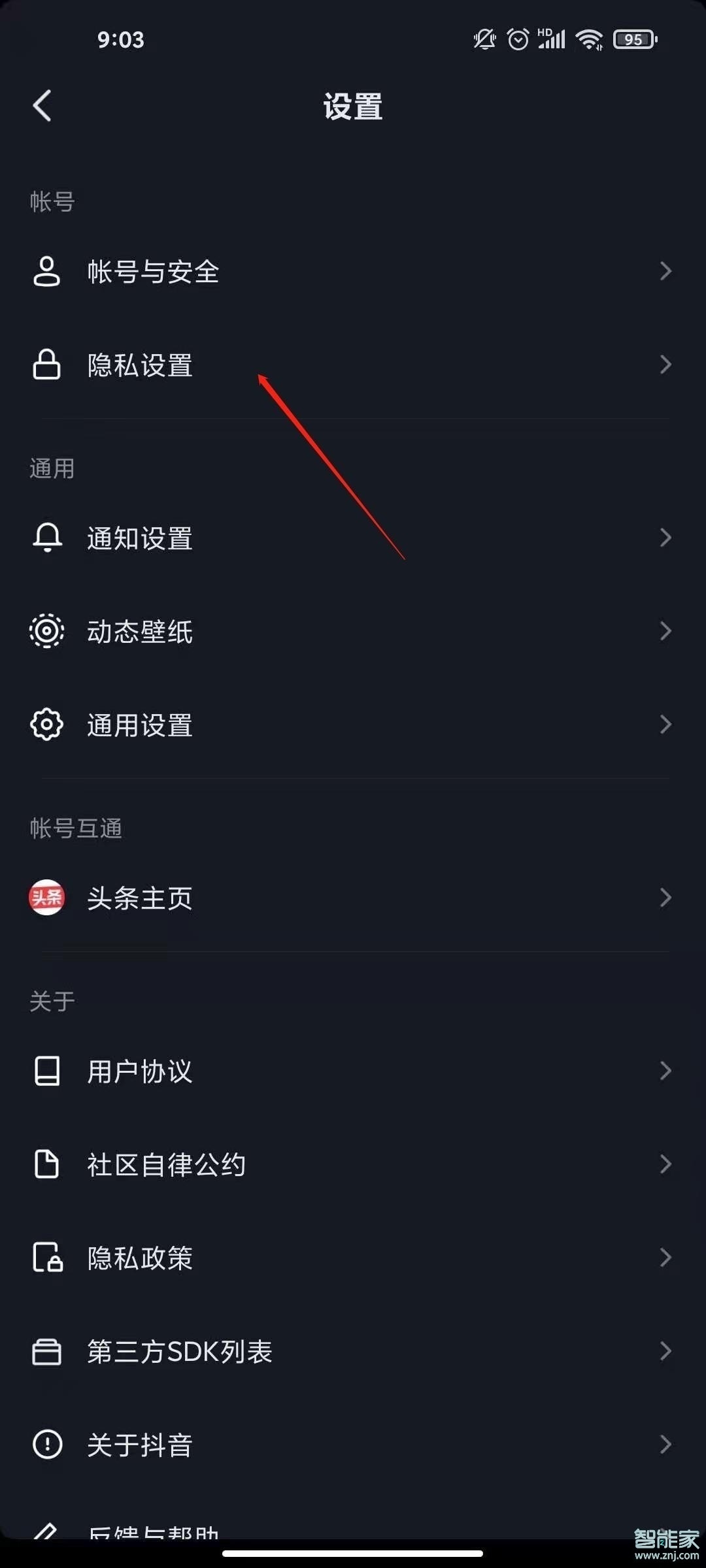Tap the lock icon beside 隐私设置
This screenshot has height=1568, width=706.
tap(46, 366)
